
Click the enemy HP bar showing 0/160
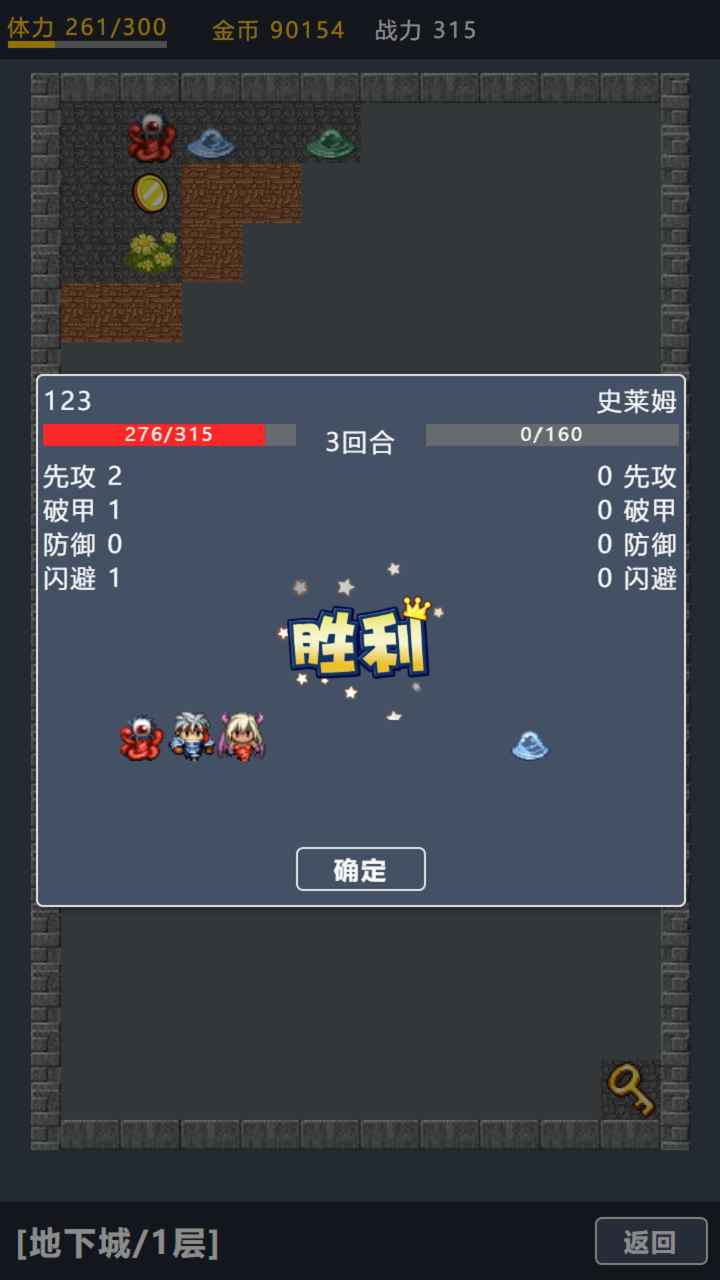pos(555,432)
